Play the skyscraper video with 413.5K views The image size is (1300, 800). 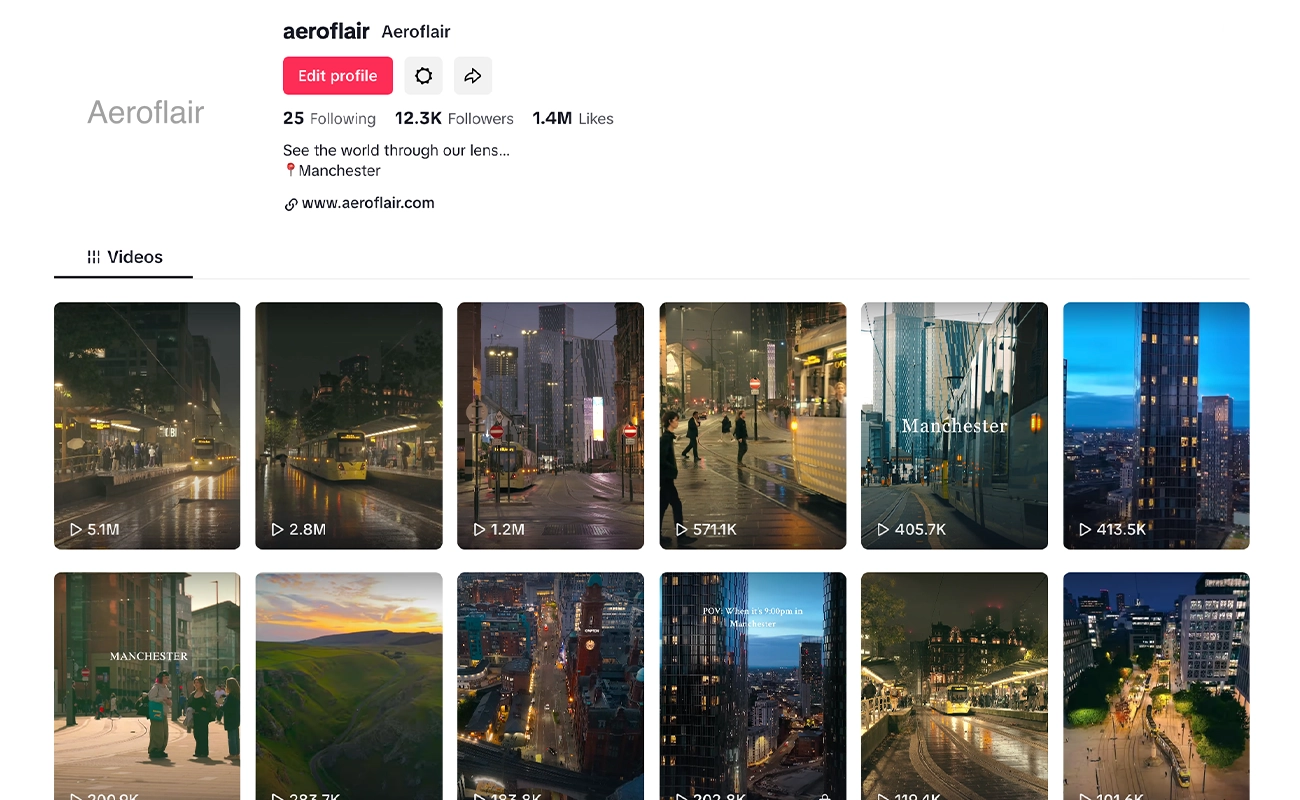point(1156,425)
